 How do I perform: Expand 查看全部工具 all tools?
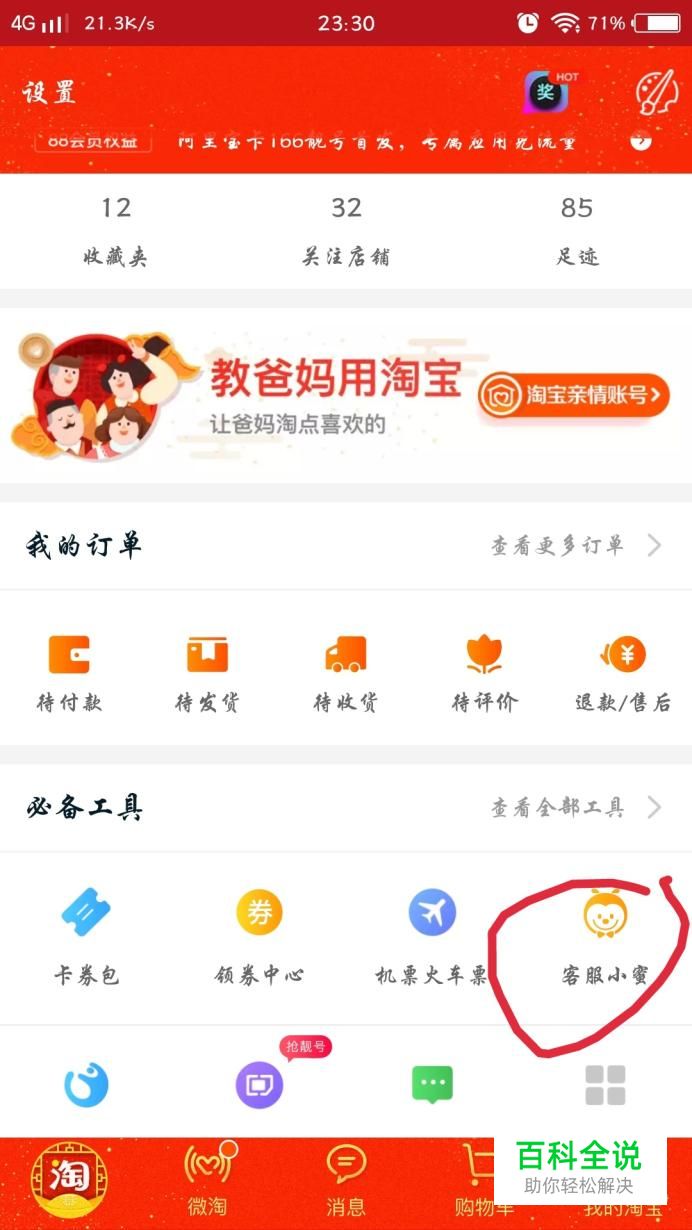point(575,807)
